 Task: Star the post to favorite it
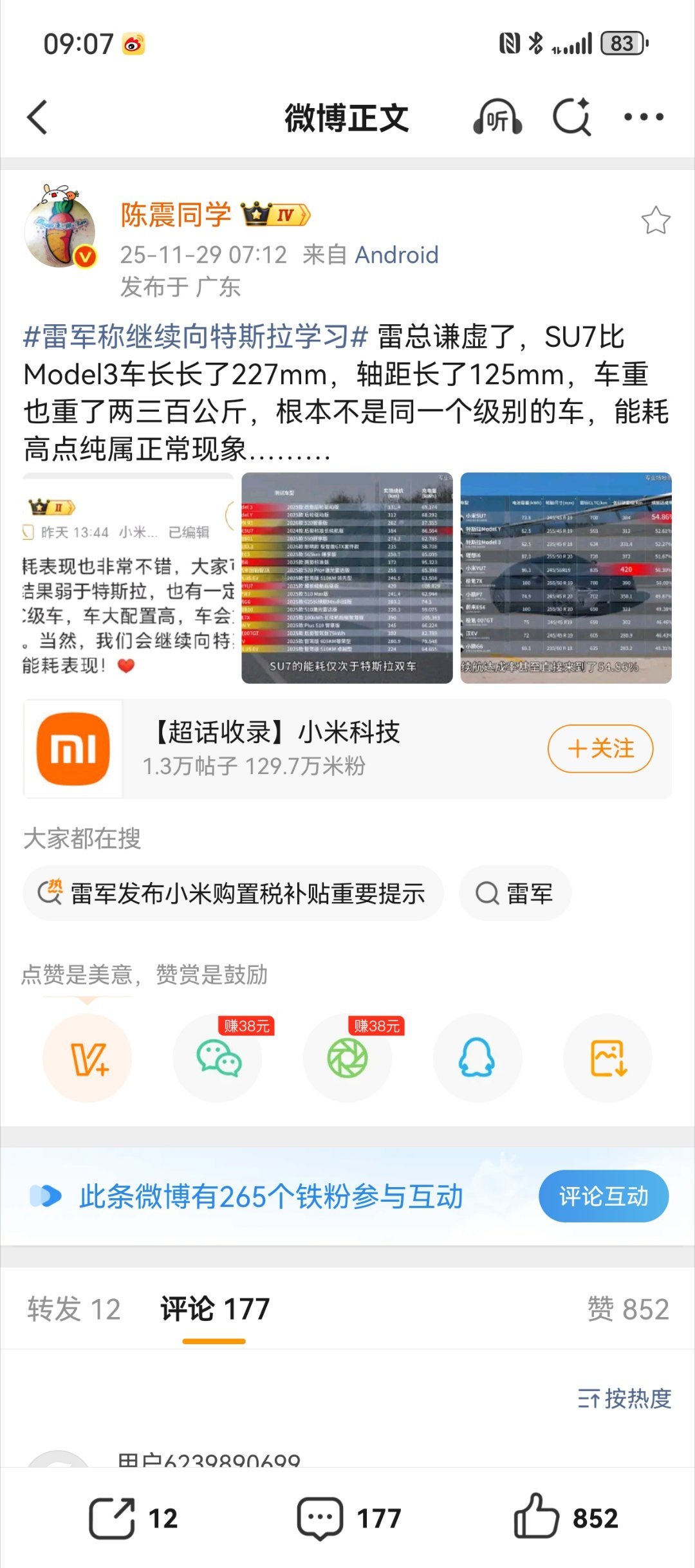point(657,220)
